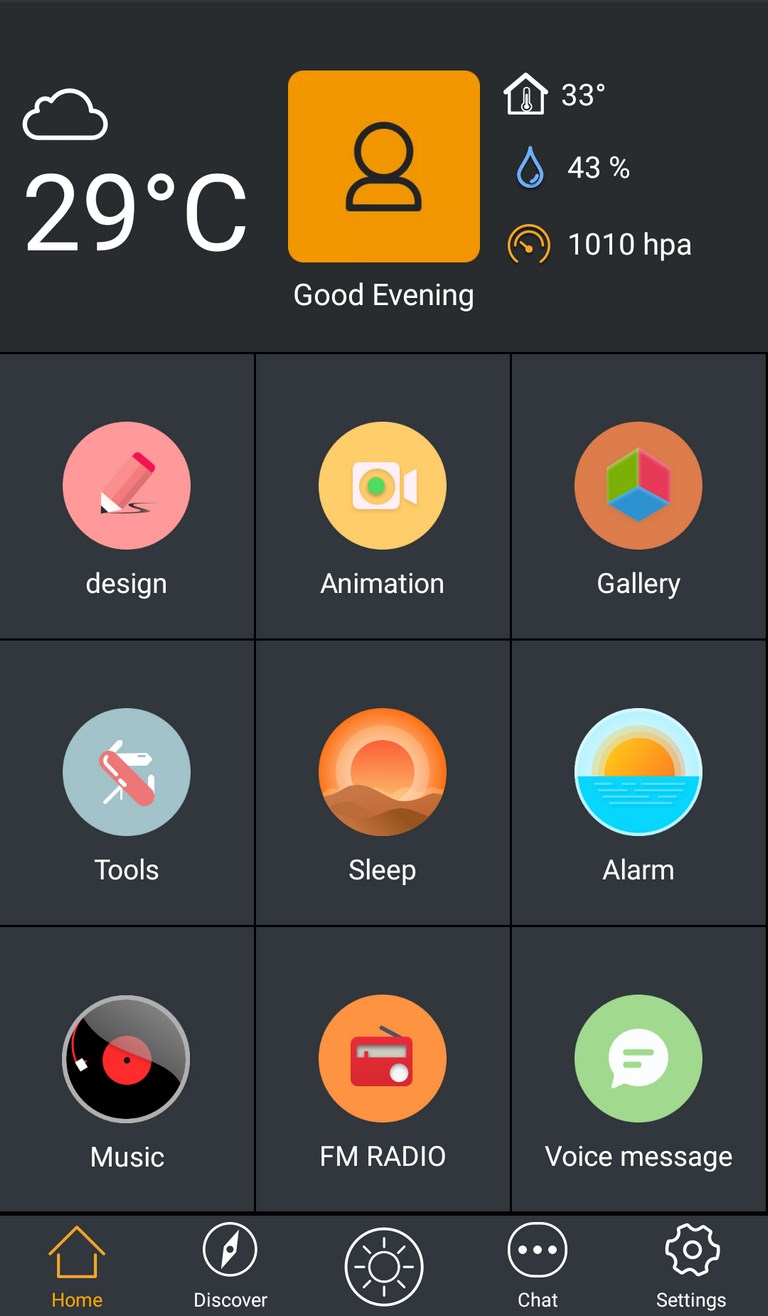
Task: Tap the orange profile avatar
Action: point(384,166)
